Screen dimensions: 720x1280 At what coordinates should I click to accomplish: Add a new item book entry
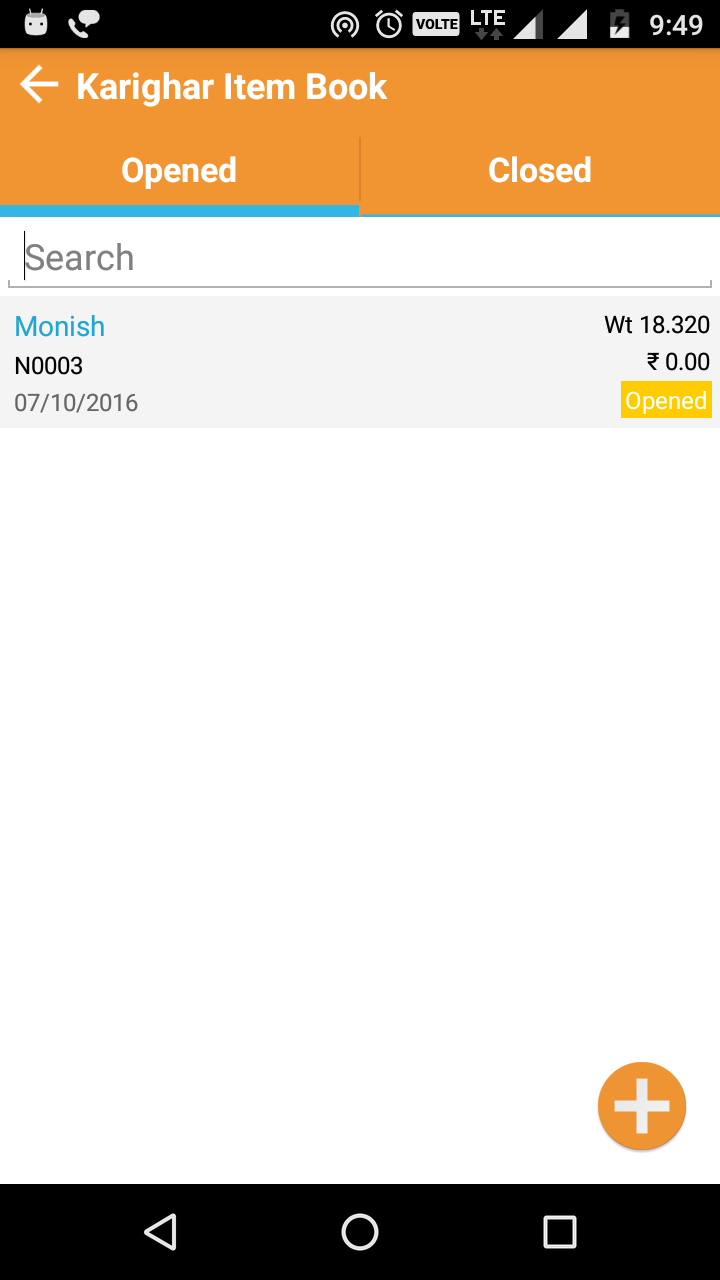pyautogui.click(x=641, y=1105)
